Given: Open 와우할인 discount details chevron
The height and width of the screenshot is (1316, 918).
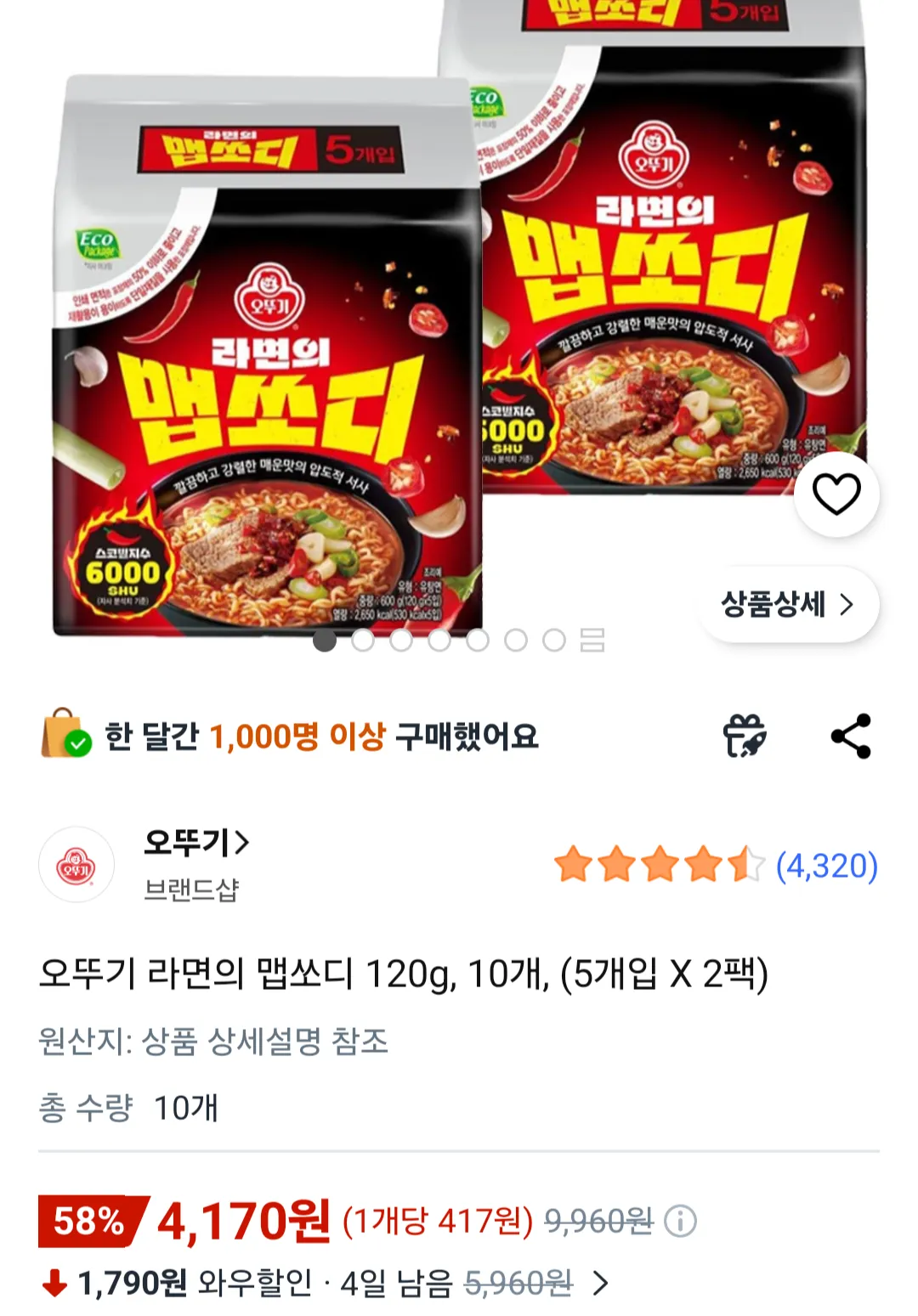Looking at the screenshot, I should [x=600, y=1283].
